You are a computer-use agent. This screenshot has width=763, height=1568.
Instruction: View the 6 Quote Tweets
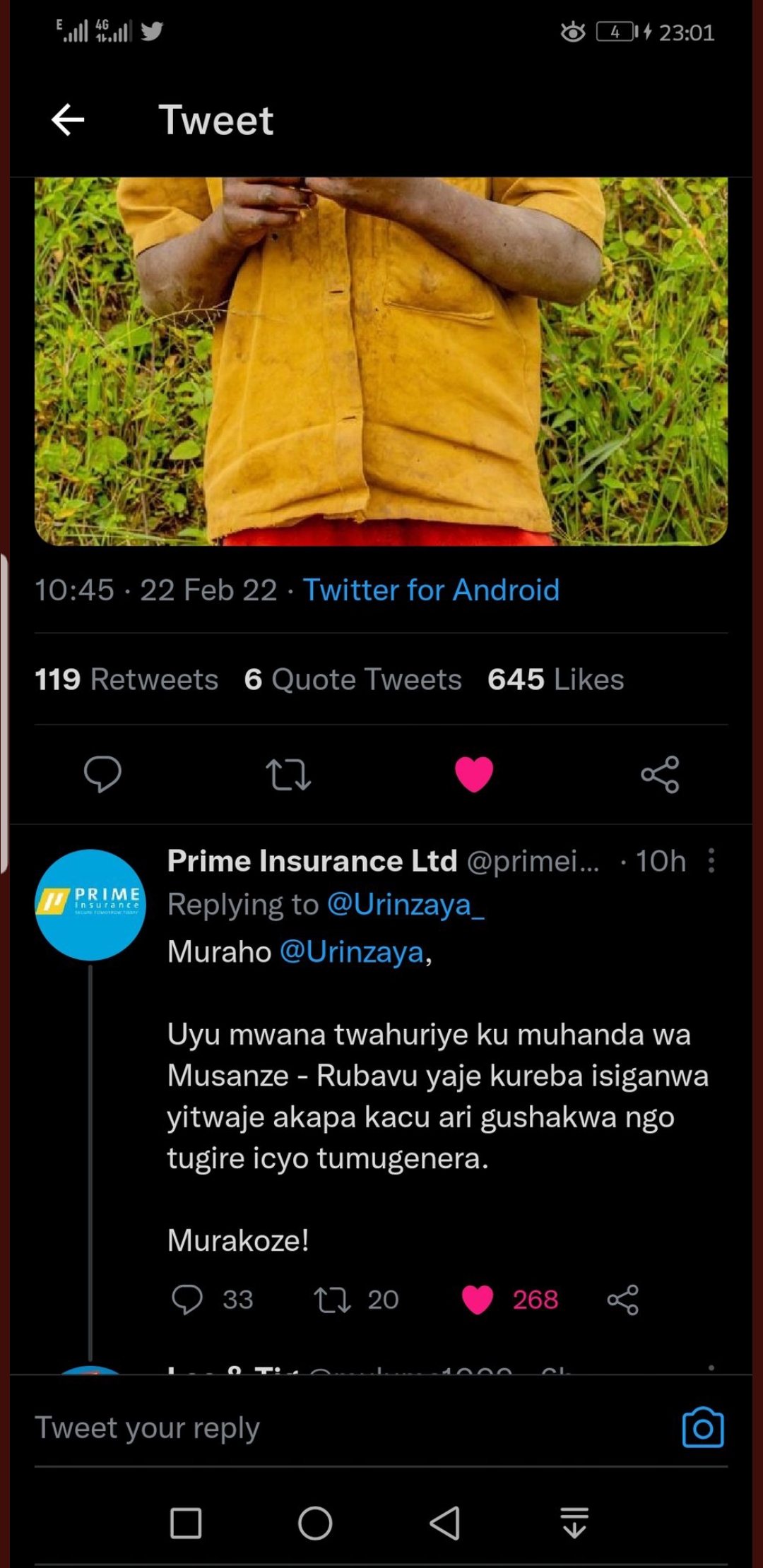click(x=353, y=679)
